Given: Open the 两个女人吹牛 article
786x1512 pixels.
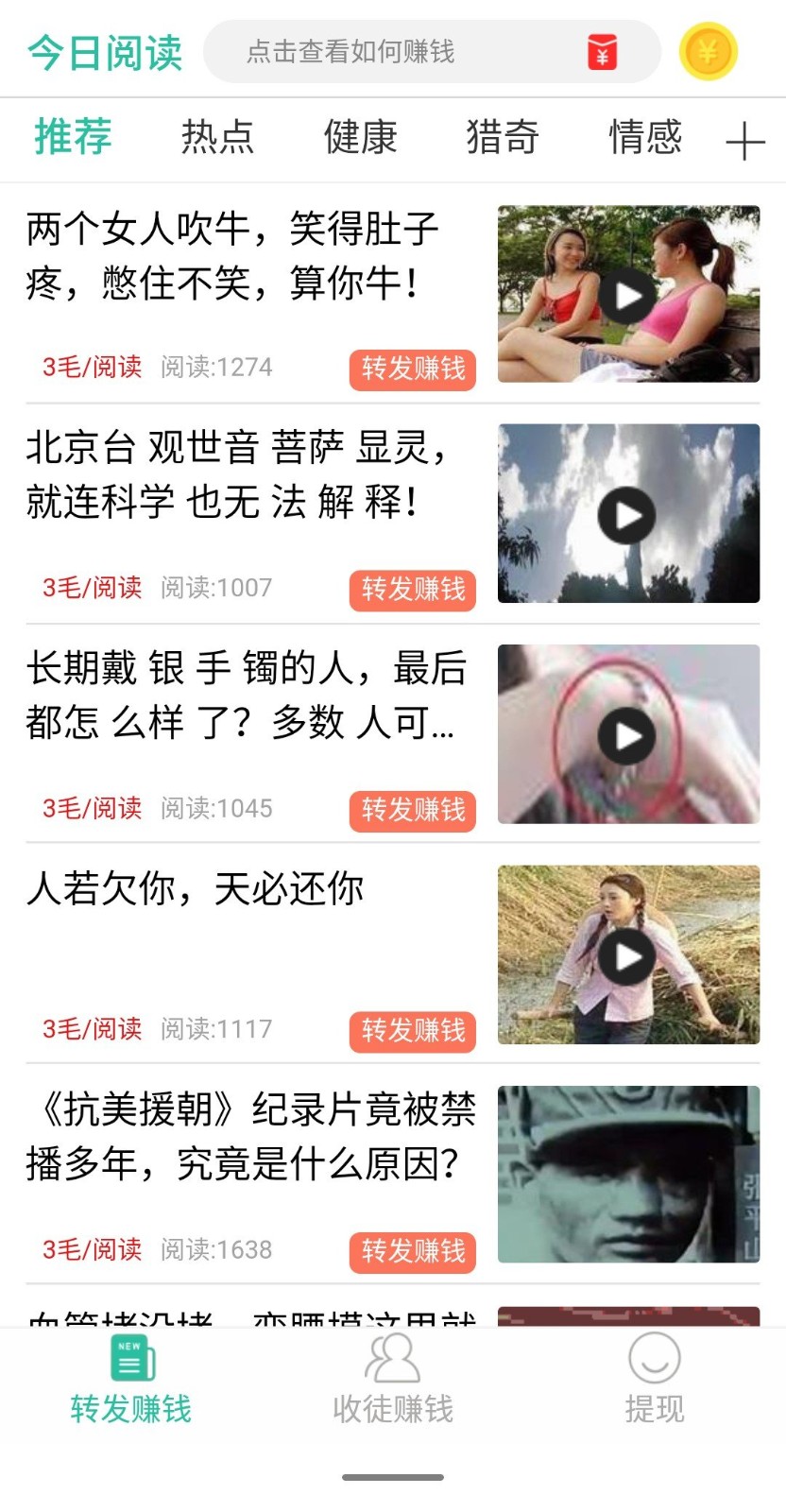Looking at the screenshot, I should 232,255.
